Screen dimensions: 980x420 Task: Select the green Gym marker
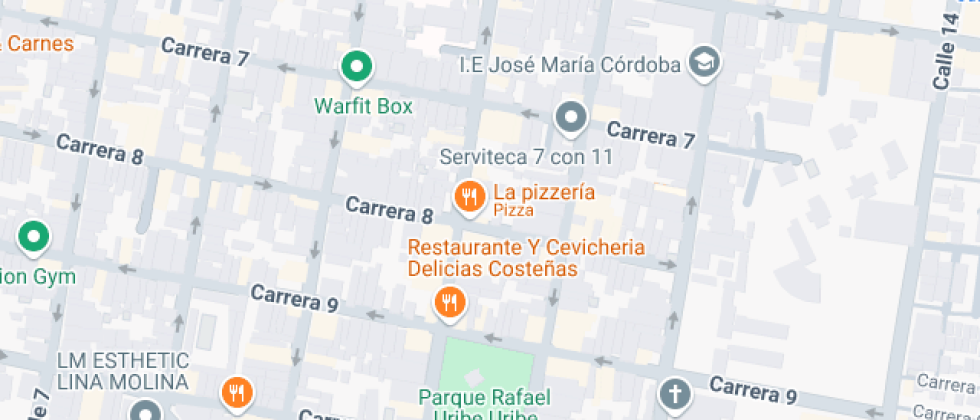(x=34, y=238)
